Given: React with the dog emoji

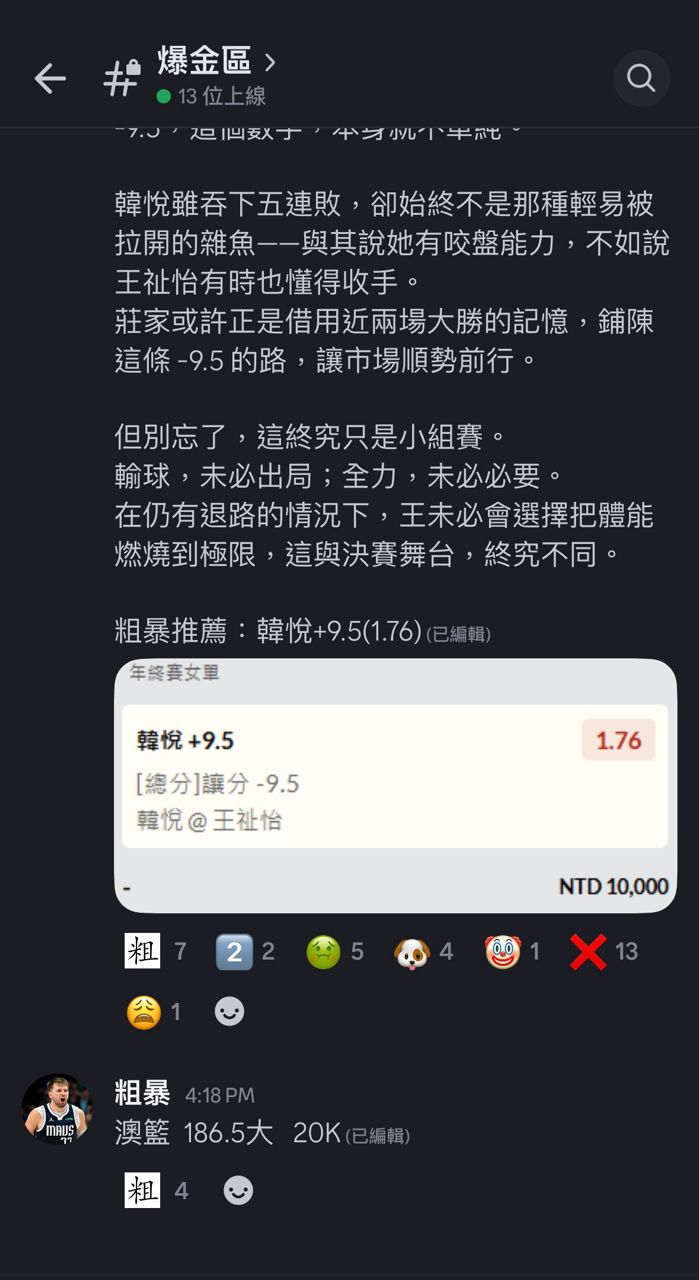Looking at the screenshot, I should pyautogui.click(x=424, y=951).
